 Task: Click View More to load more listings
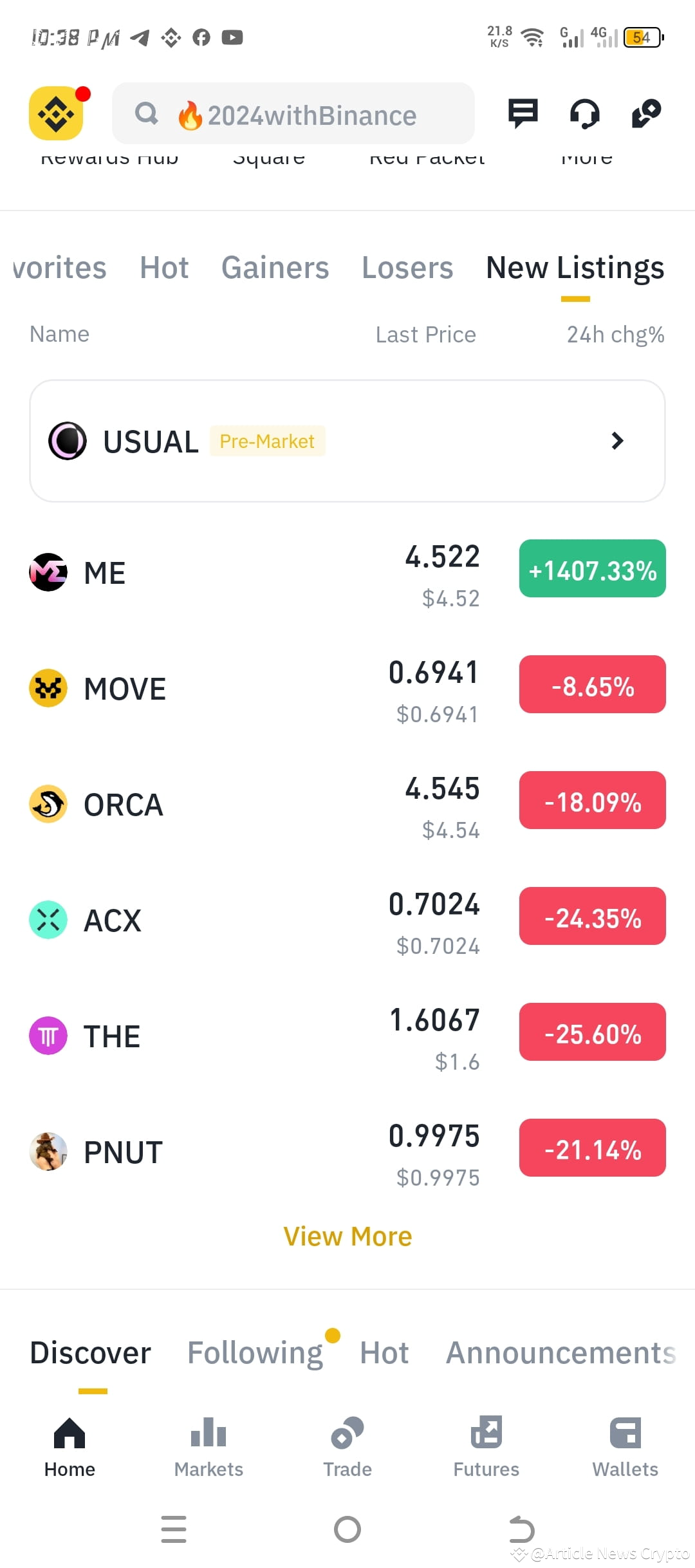tap(347, 1236)
